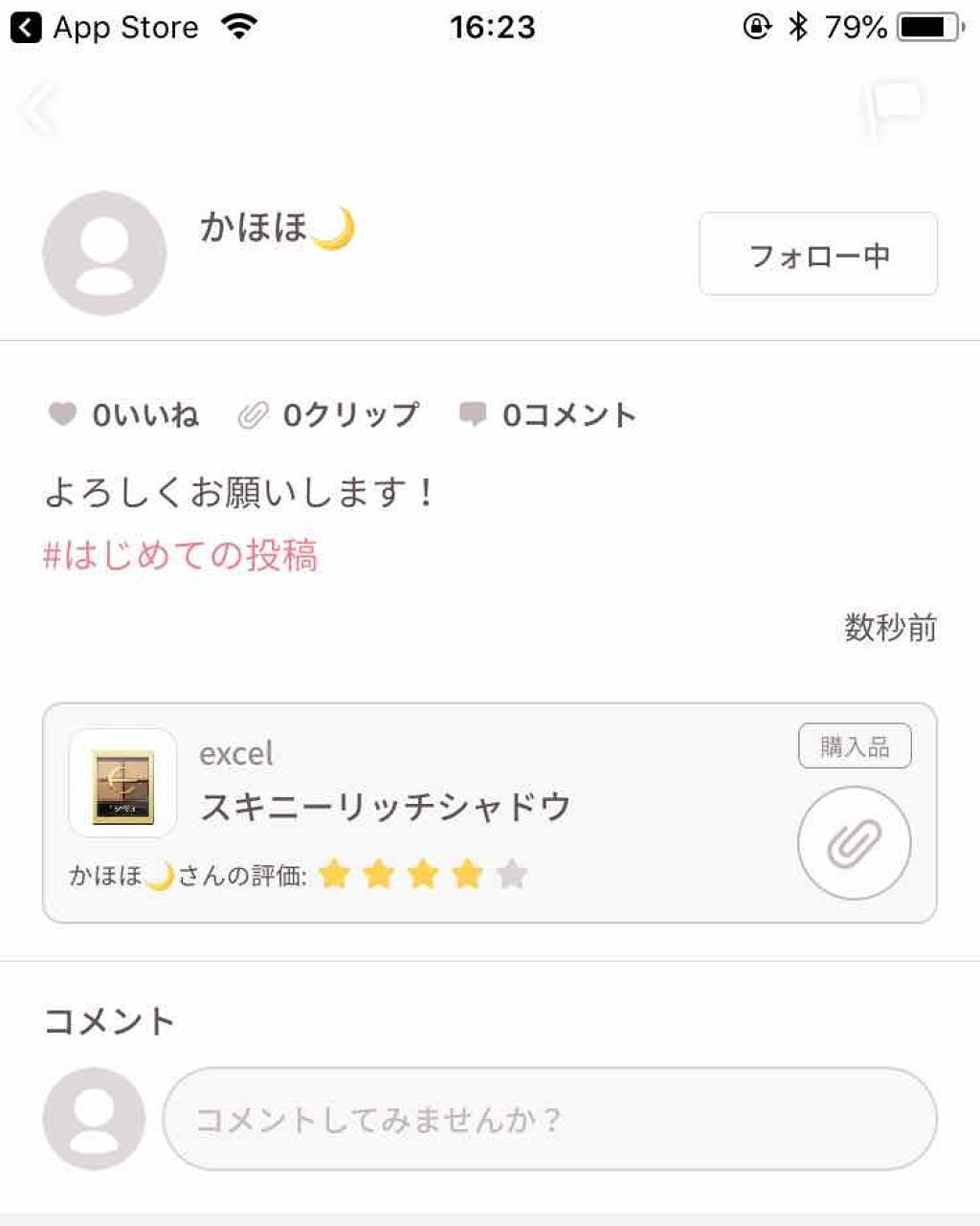Open the #はじめての投稿 hashtag

(183, 556)
